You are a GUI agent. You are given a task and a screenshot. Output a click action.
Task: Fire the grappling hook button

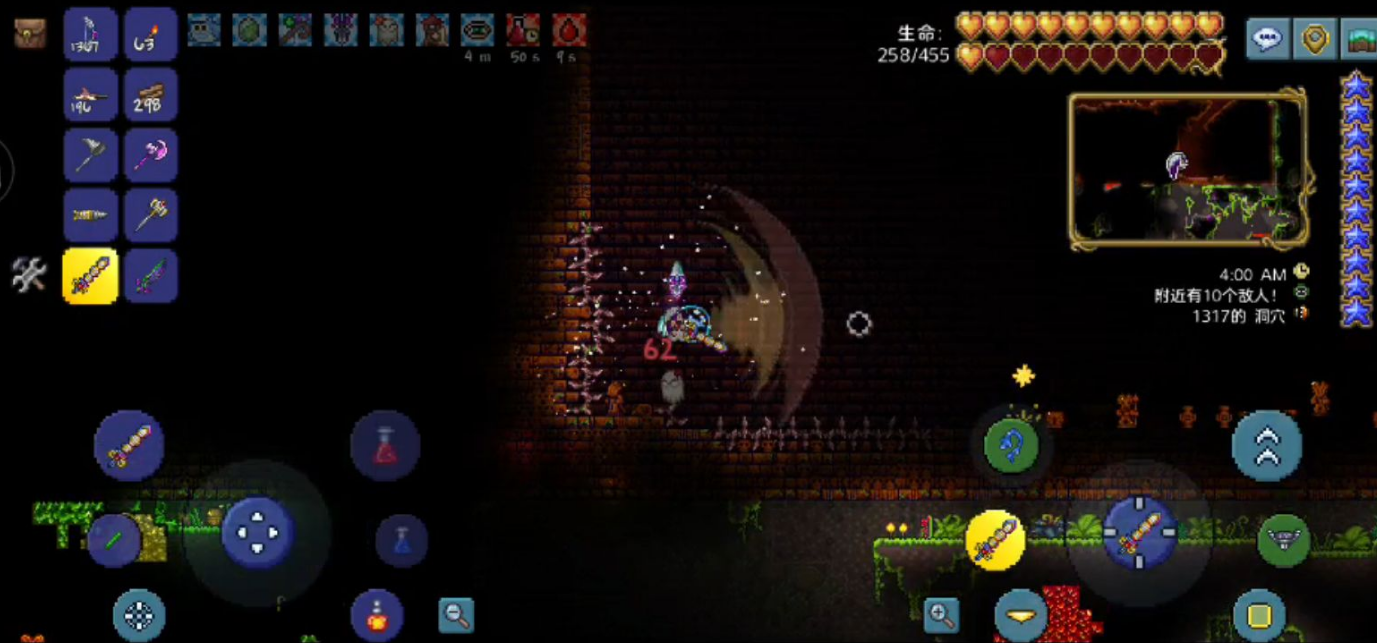[1011, 446]
